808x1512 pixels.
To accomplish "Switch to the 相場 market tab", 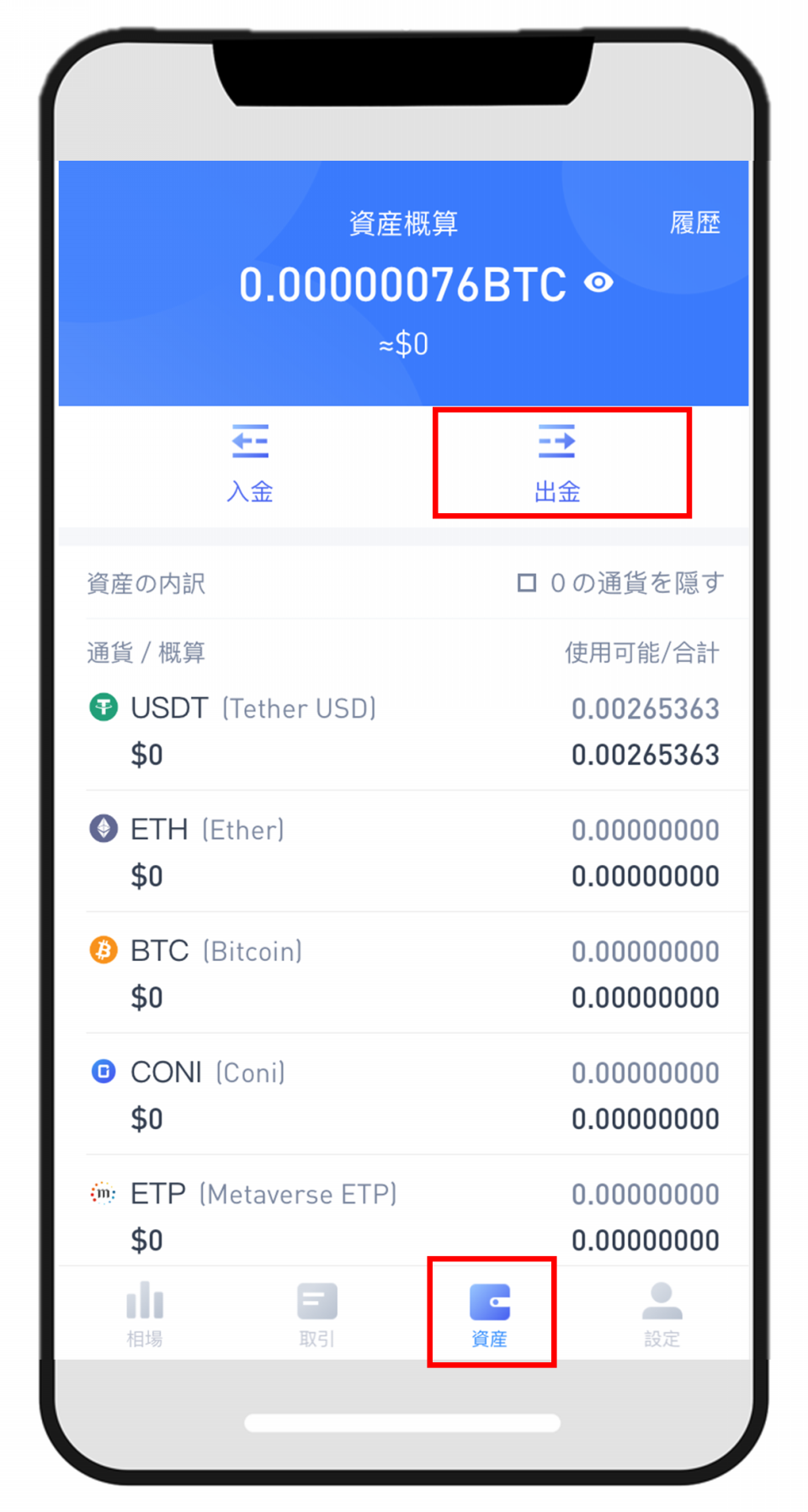I will coord(145,1313).
